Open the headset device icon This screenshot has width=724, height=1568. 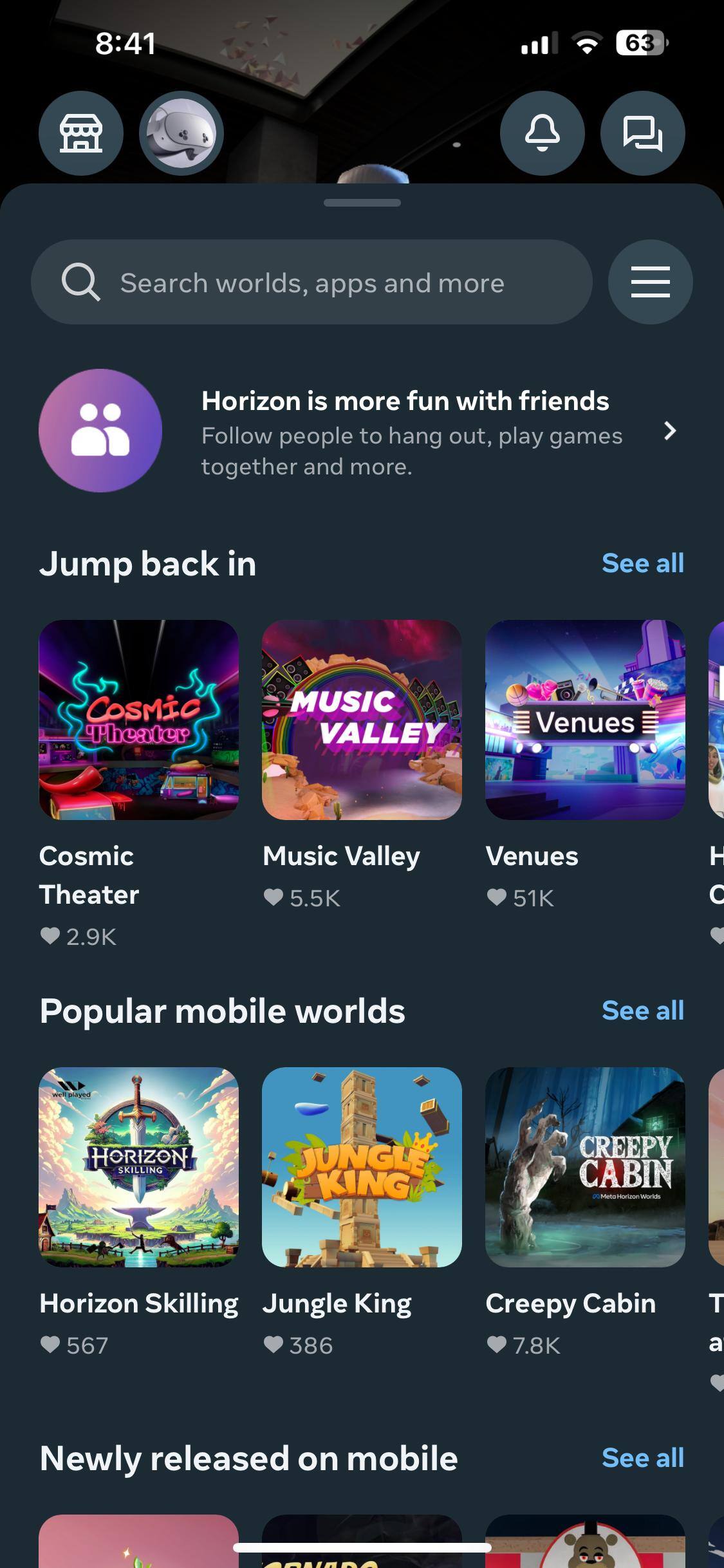click(x=181, y=133)
